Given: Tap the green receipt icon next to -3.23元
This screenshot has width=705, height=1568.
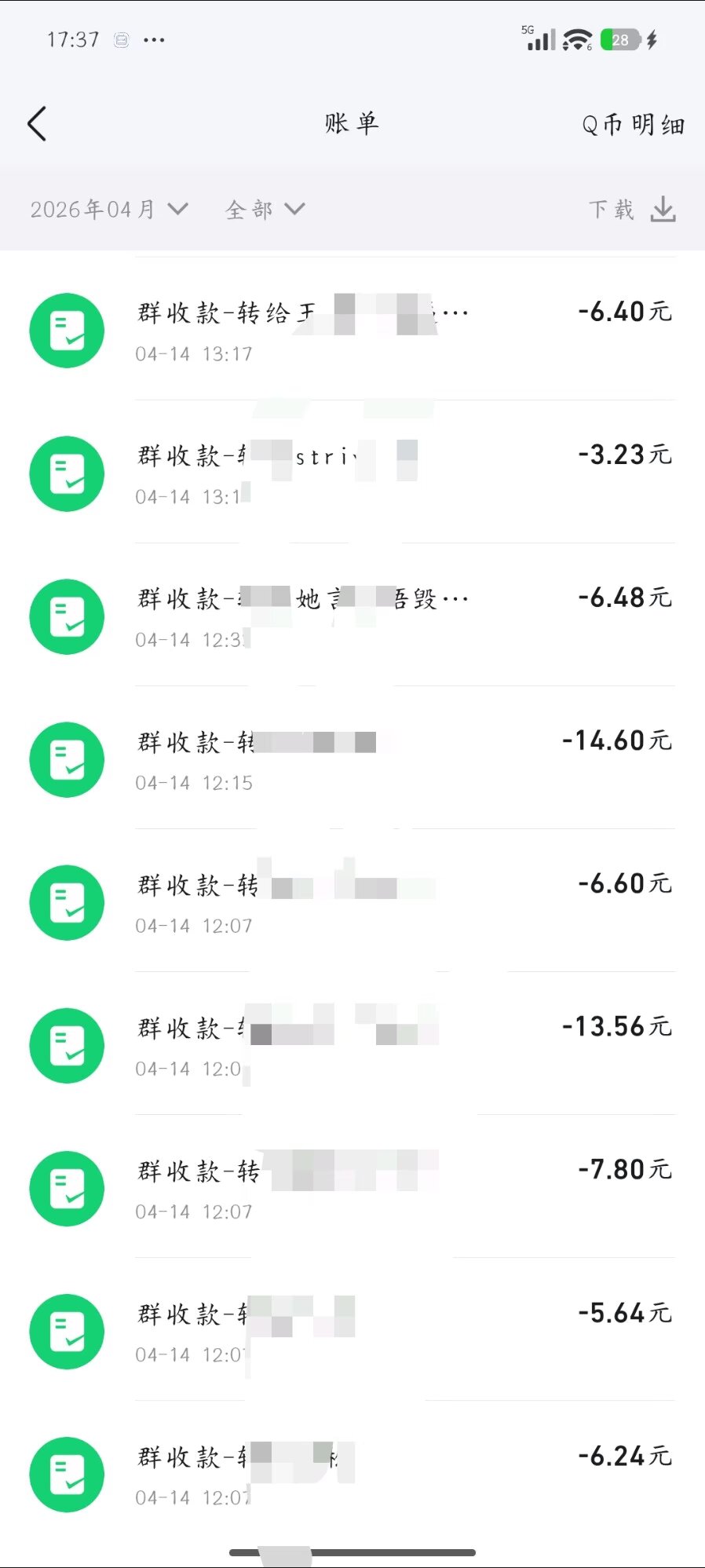Looking at the screenshot, I should coord(66,473).
